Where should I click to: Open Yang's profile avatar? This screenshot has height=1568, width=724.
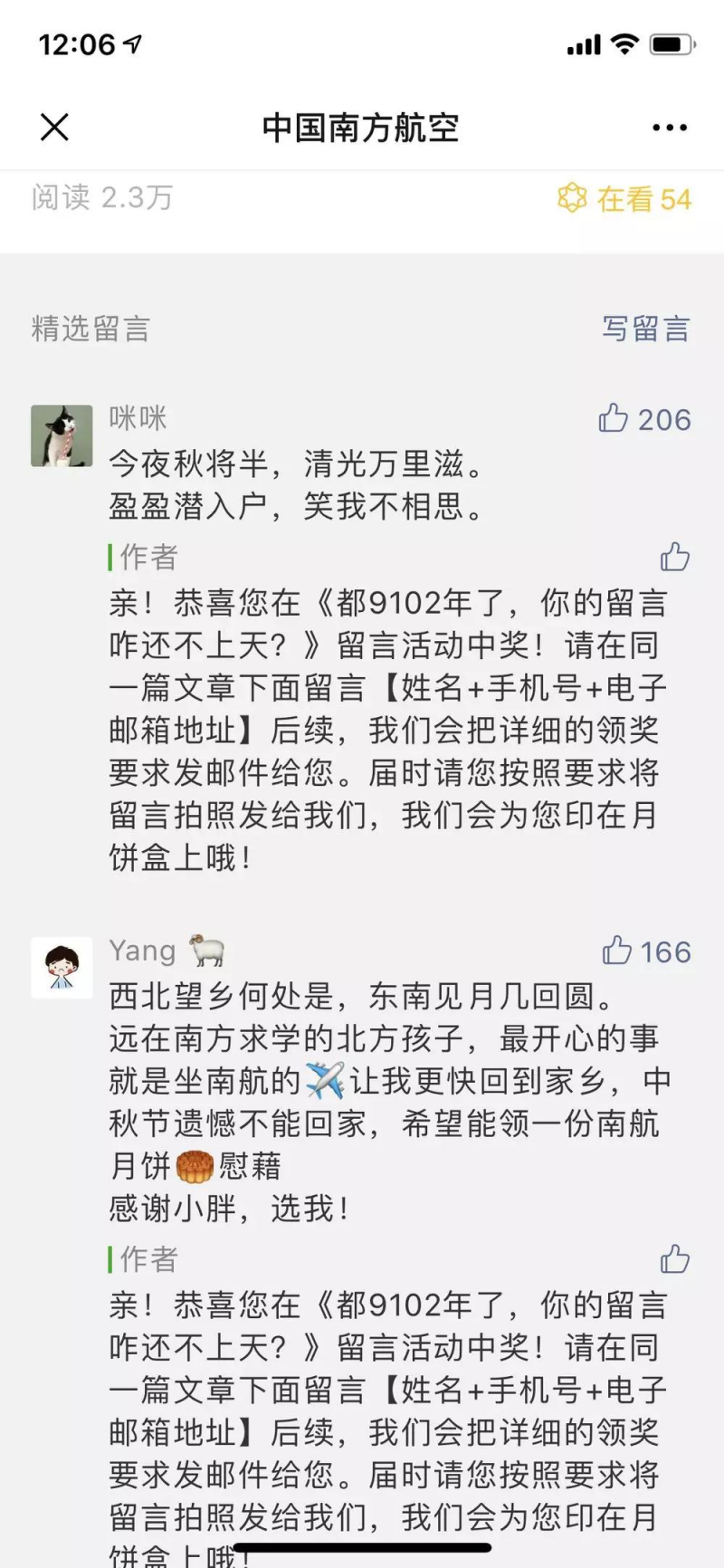coord(62,968)
